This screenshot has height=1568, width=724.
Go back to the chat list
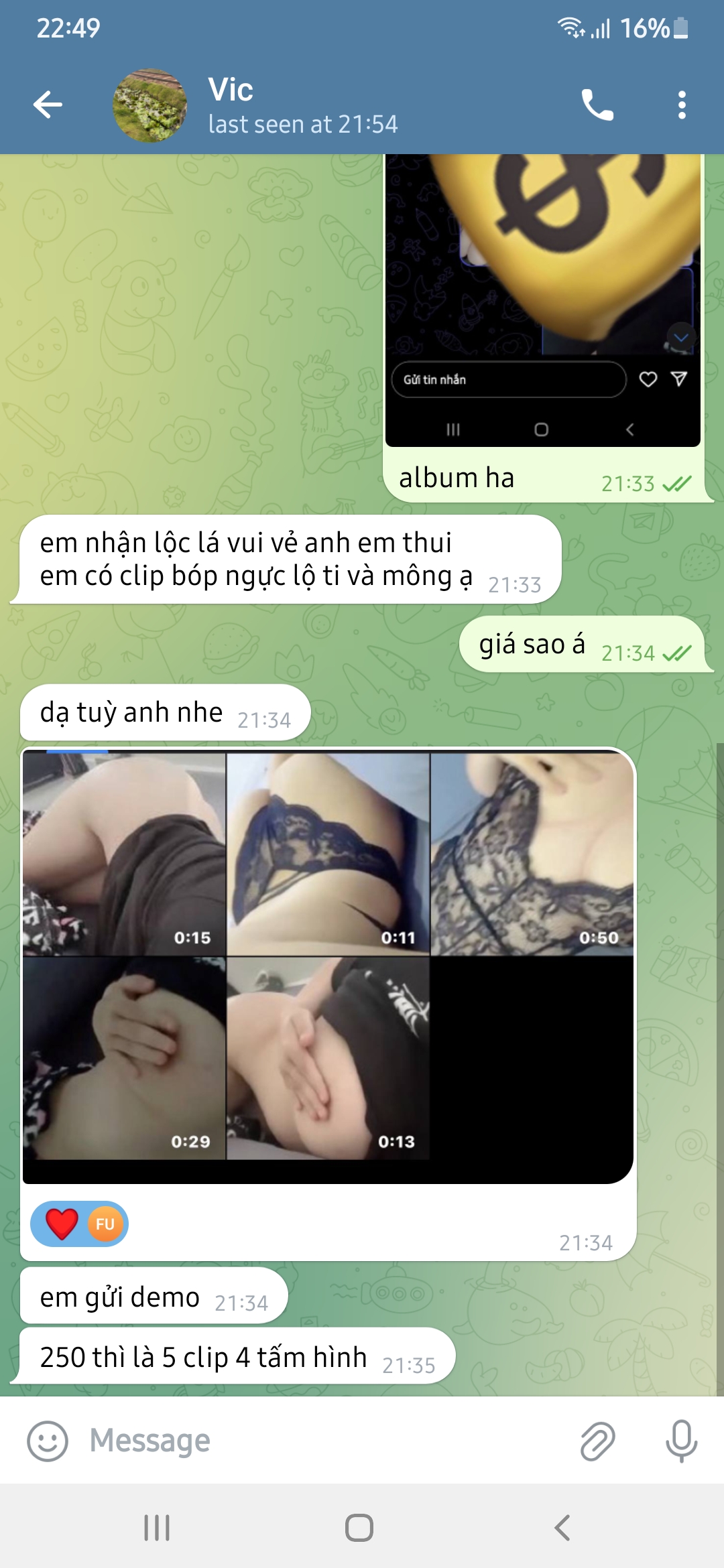(x=48, y=105)
